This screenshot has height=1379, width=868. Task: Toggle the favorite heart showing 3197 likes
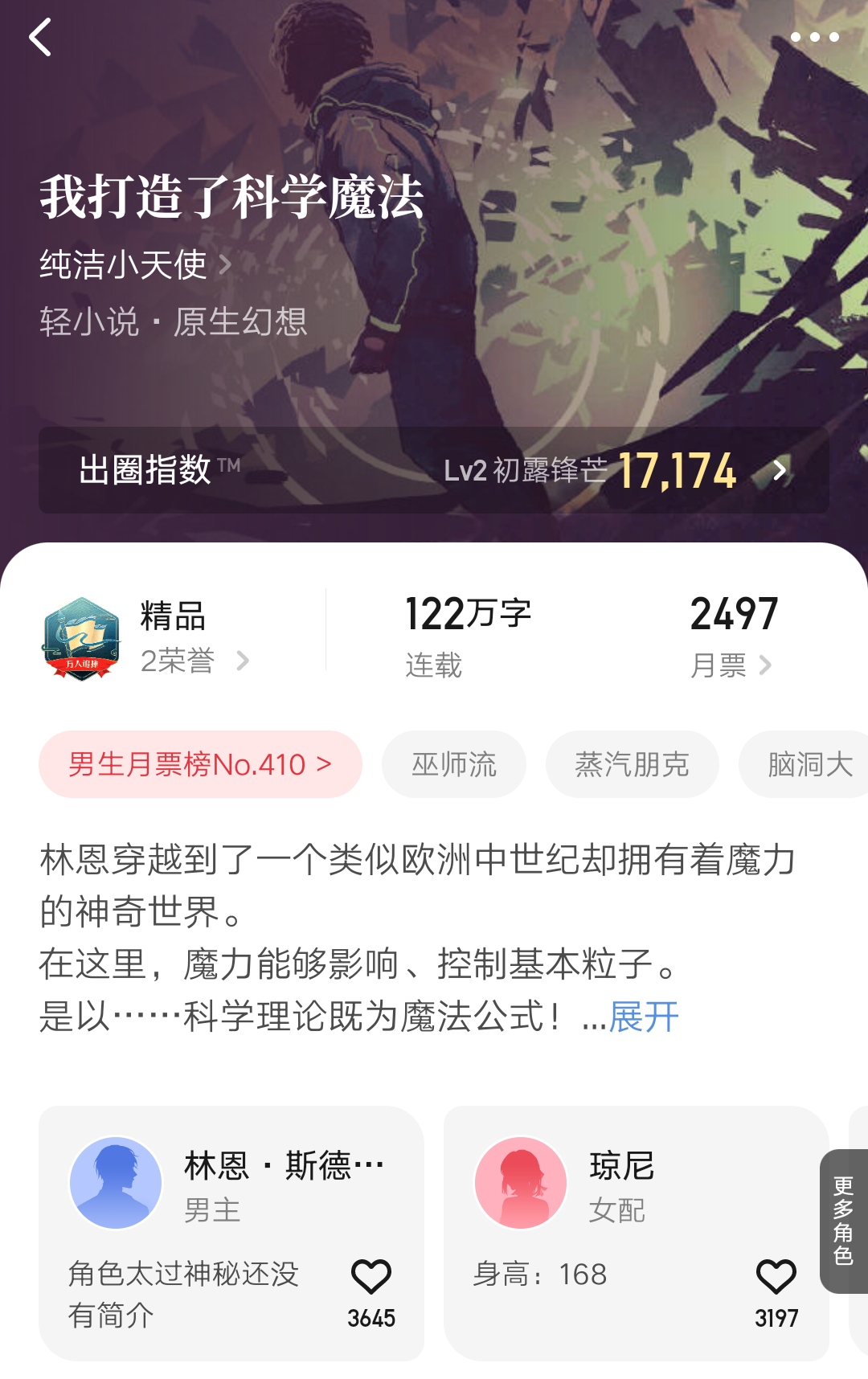[774, 1274]
